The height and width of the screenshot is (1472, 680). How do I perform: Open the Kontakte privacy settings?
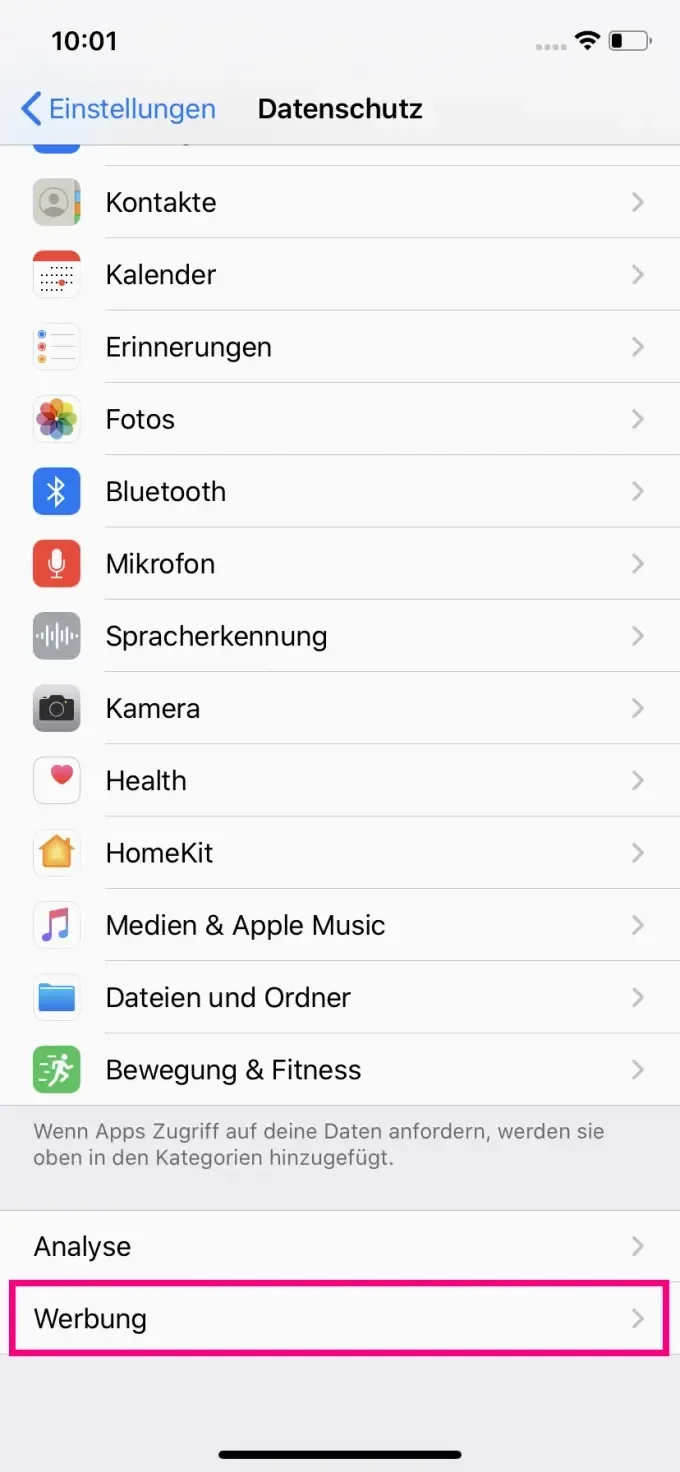coord(340,202)
